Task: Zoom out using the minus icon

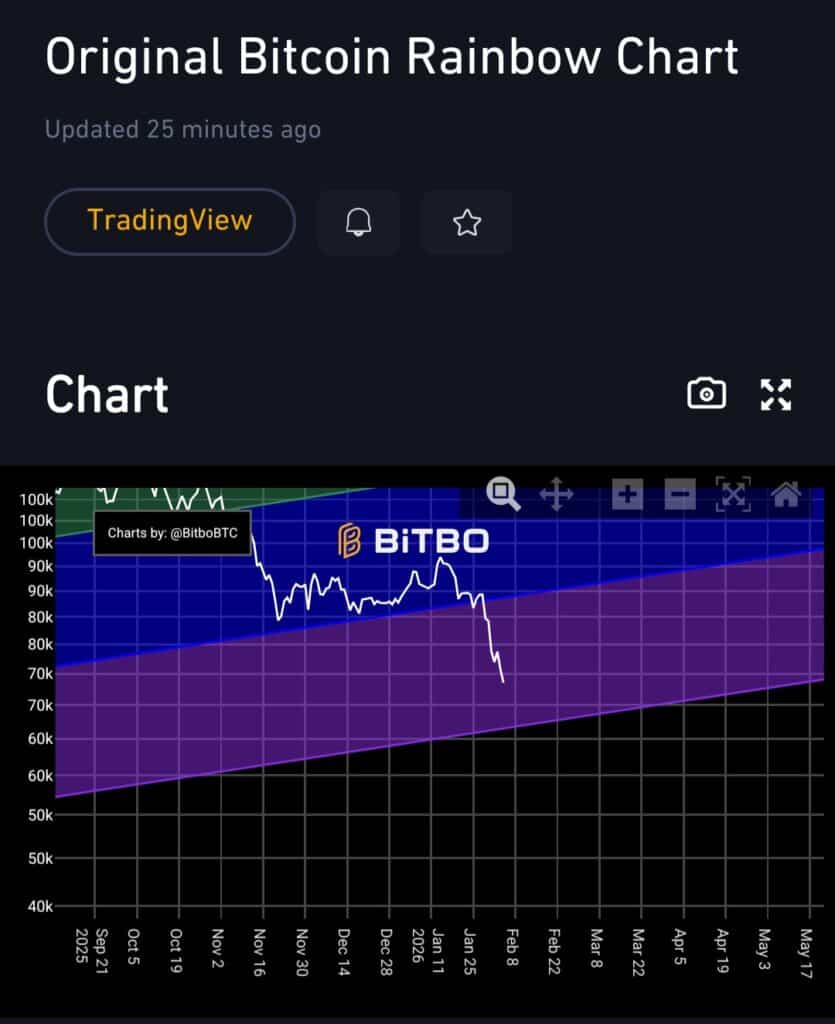Action: 680,493
